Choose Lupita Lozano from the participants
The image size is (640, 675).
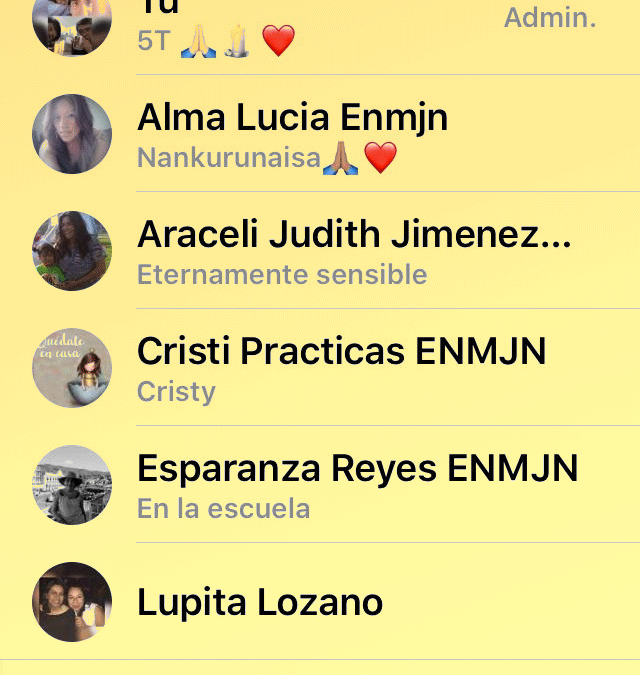[x=320, y=601]
